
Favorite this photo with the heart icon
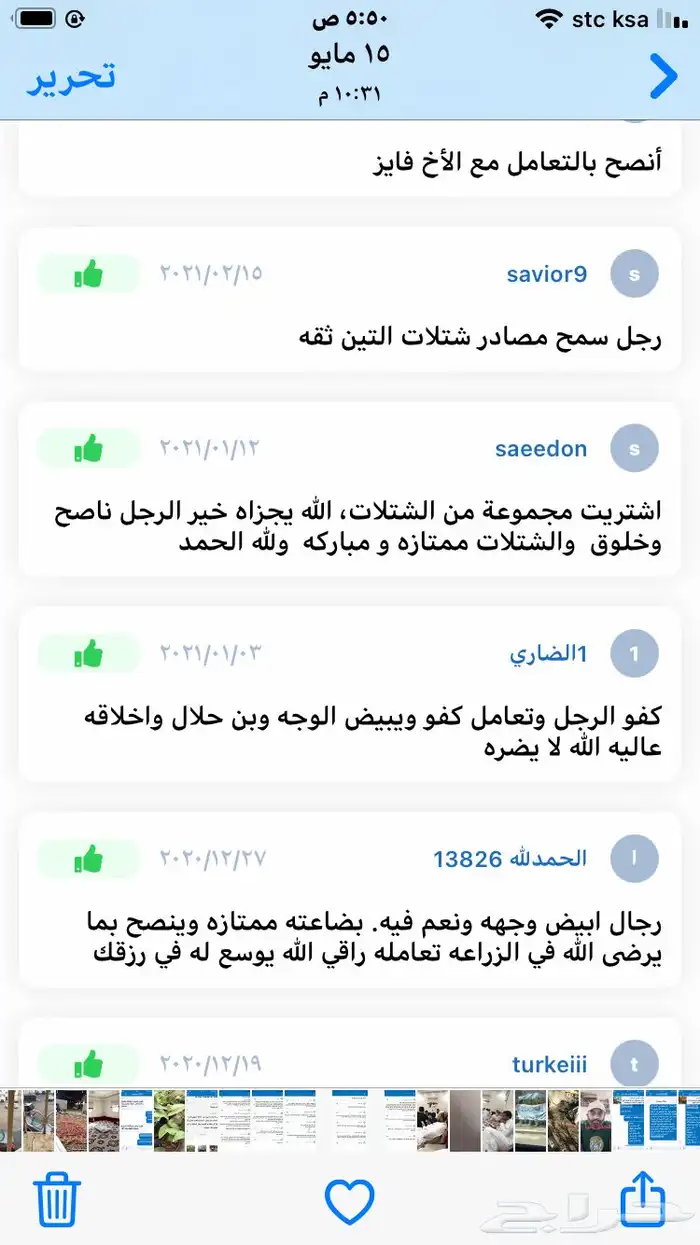[x=350, y=1199]
